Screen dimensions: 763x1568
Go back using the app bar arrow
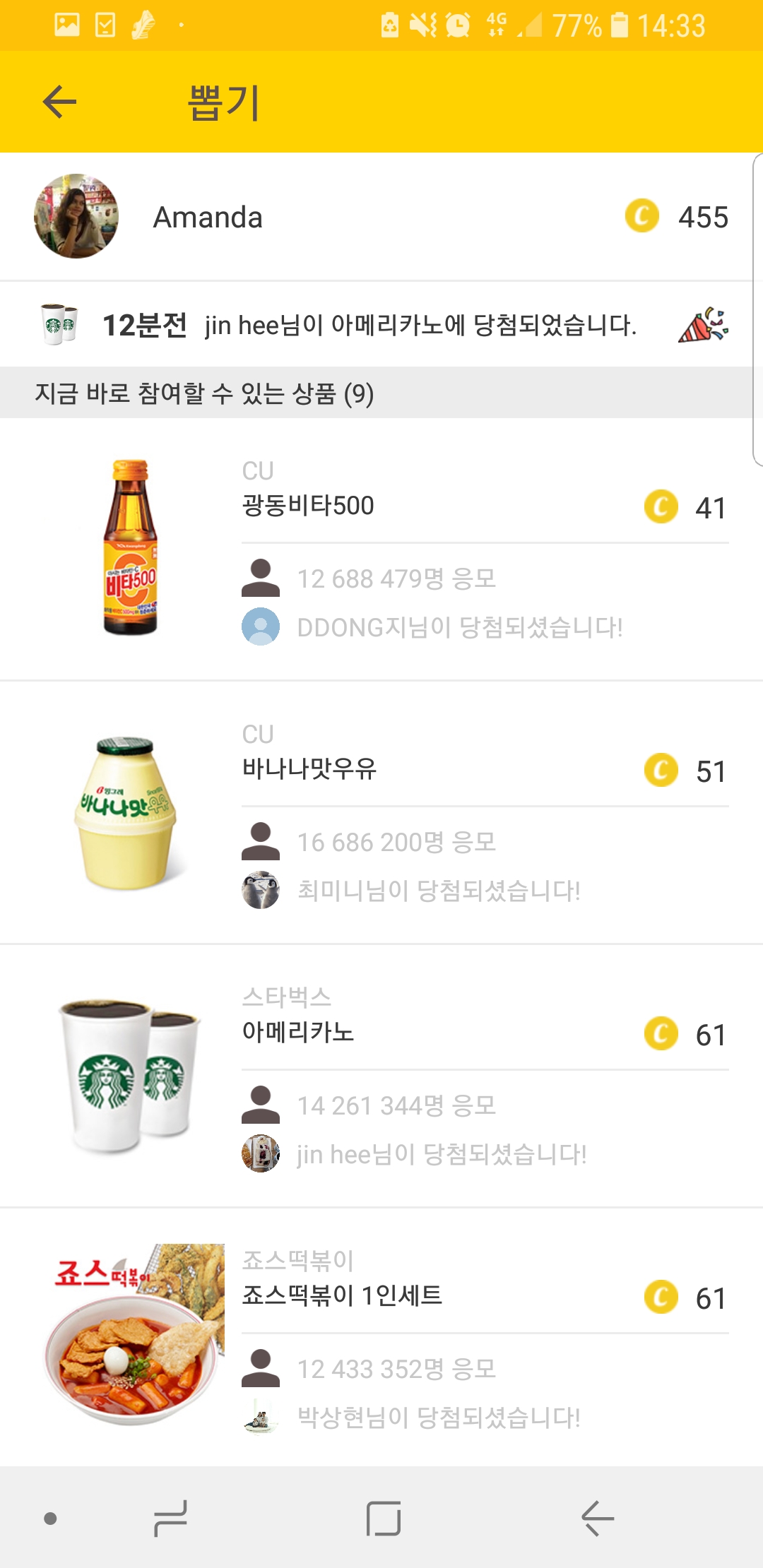click(59, 102)
